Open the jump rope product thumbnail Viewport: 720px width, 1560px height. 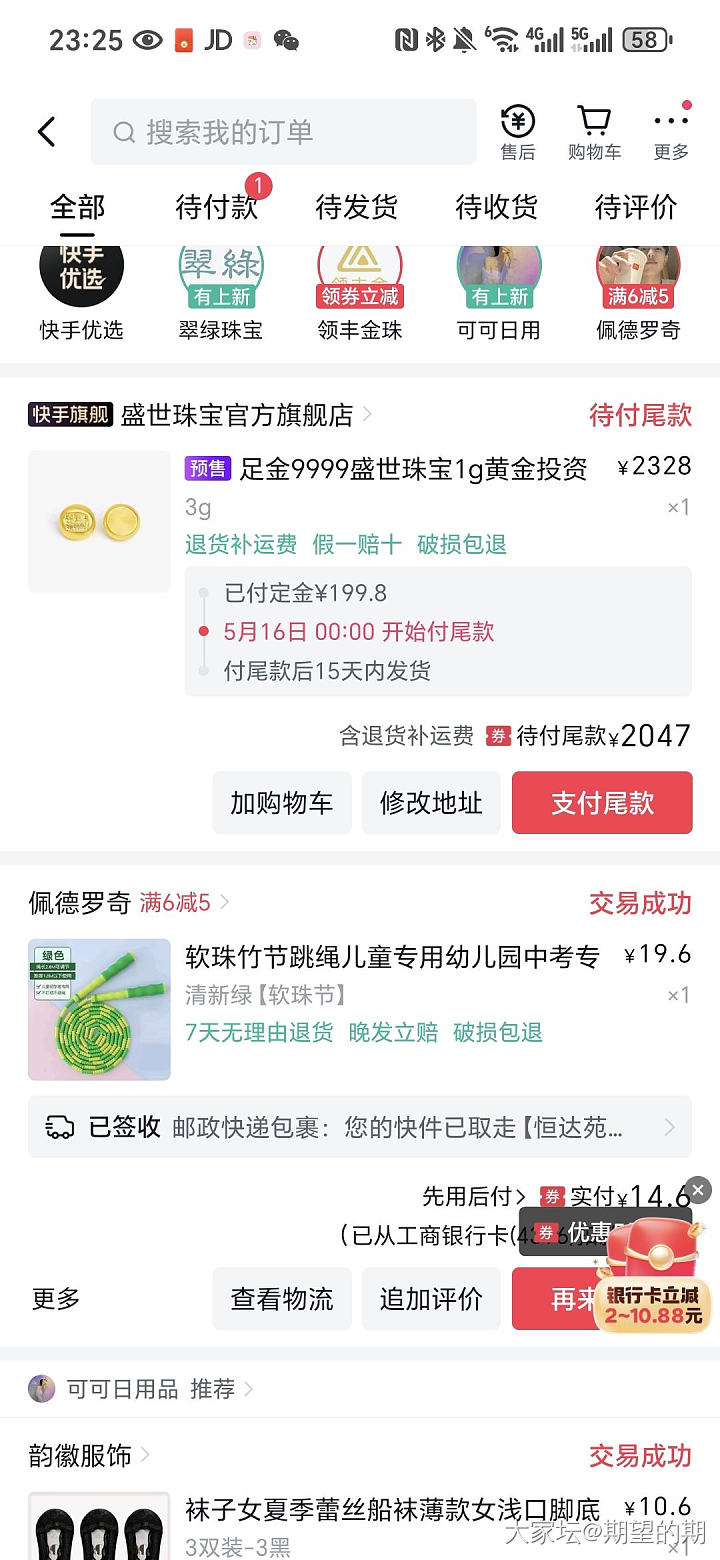coord(99,1009)
